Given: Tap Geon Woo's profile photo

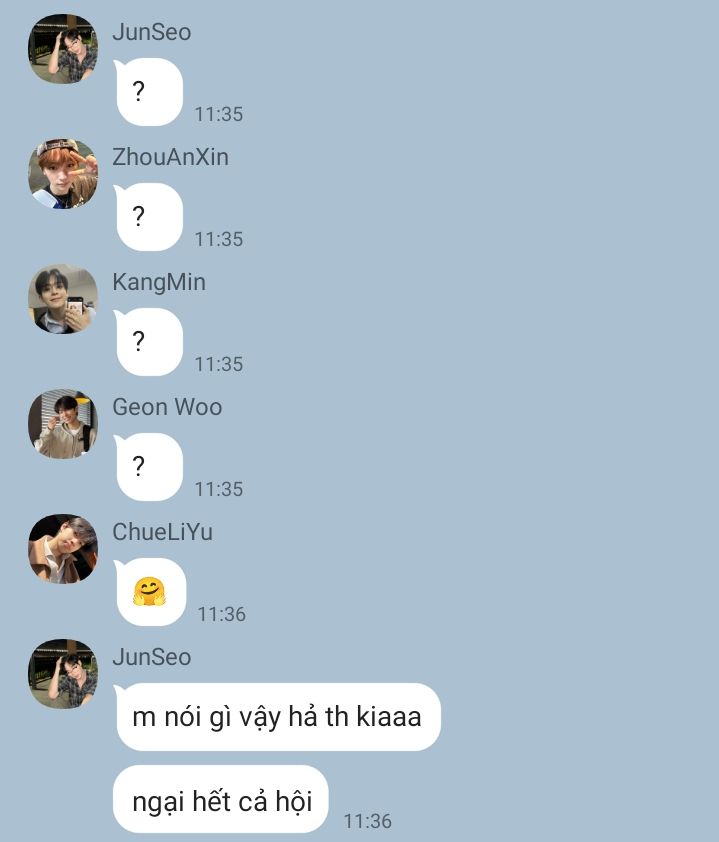Looking at the screenshot, I should (63, 424).
